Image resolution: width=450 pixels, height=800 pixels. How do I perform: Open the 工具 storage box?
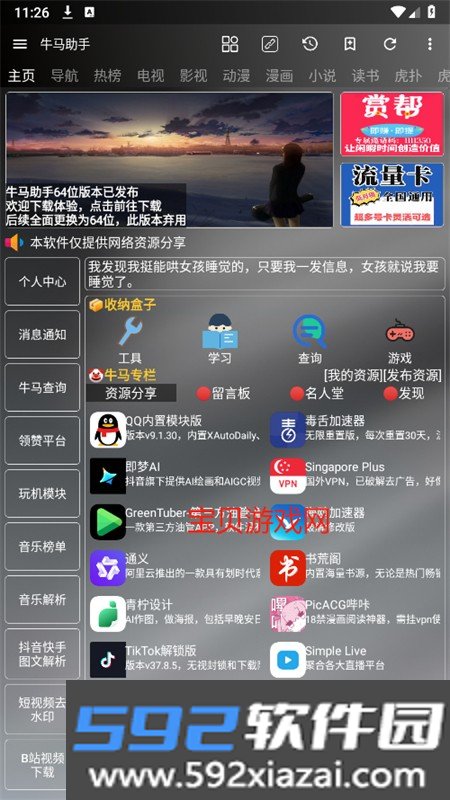[x=130, y=339]
